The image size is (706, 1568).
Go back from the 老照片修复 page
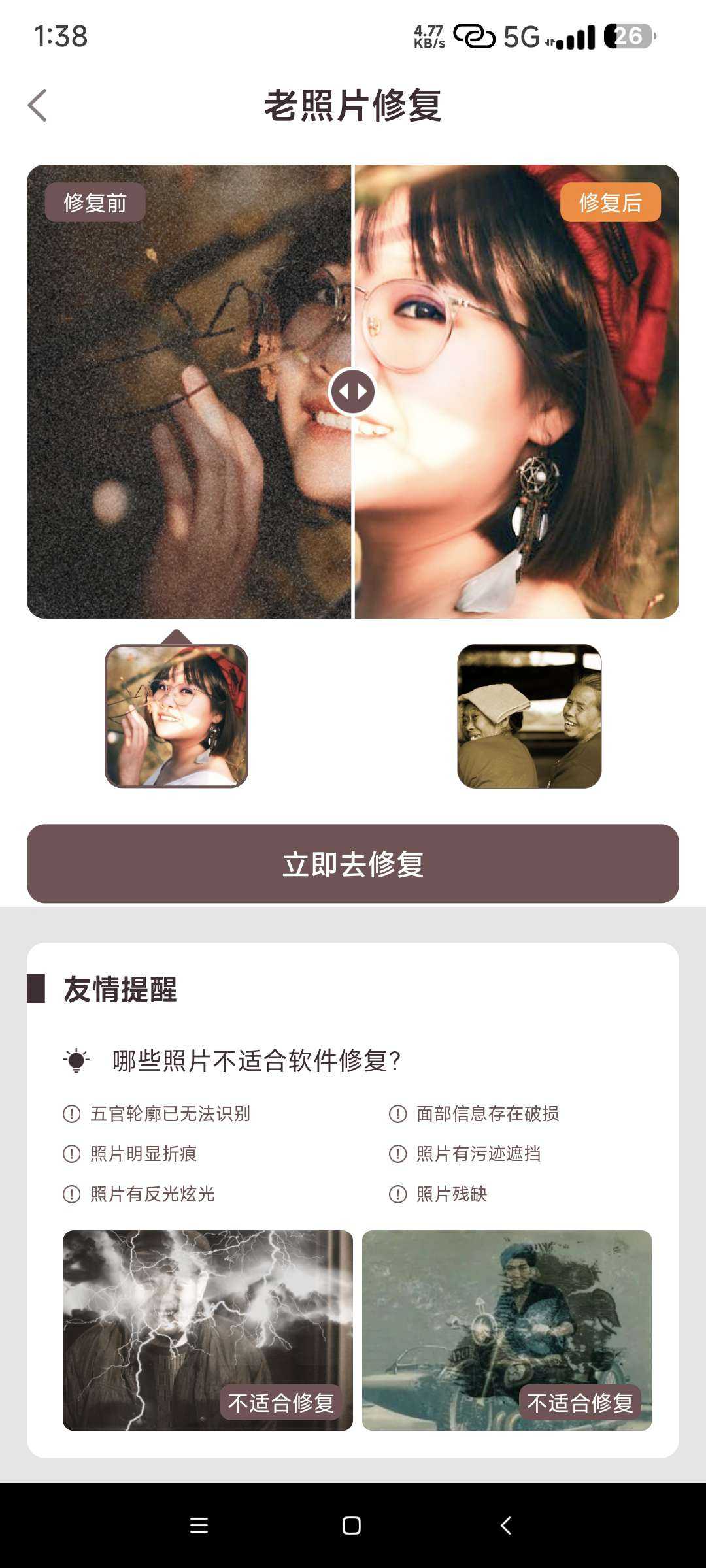coord(38,105)
